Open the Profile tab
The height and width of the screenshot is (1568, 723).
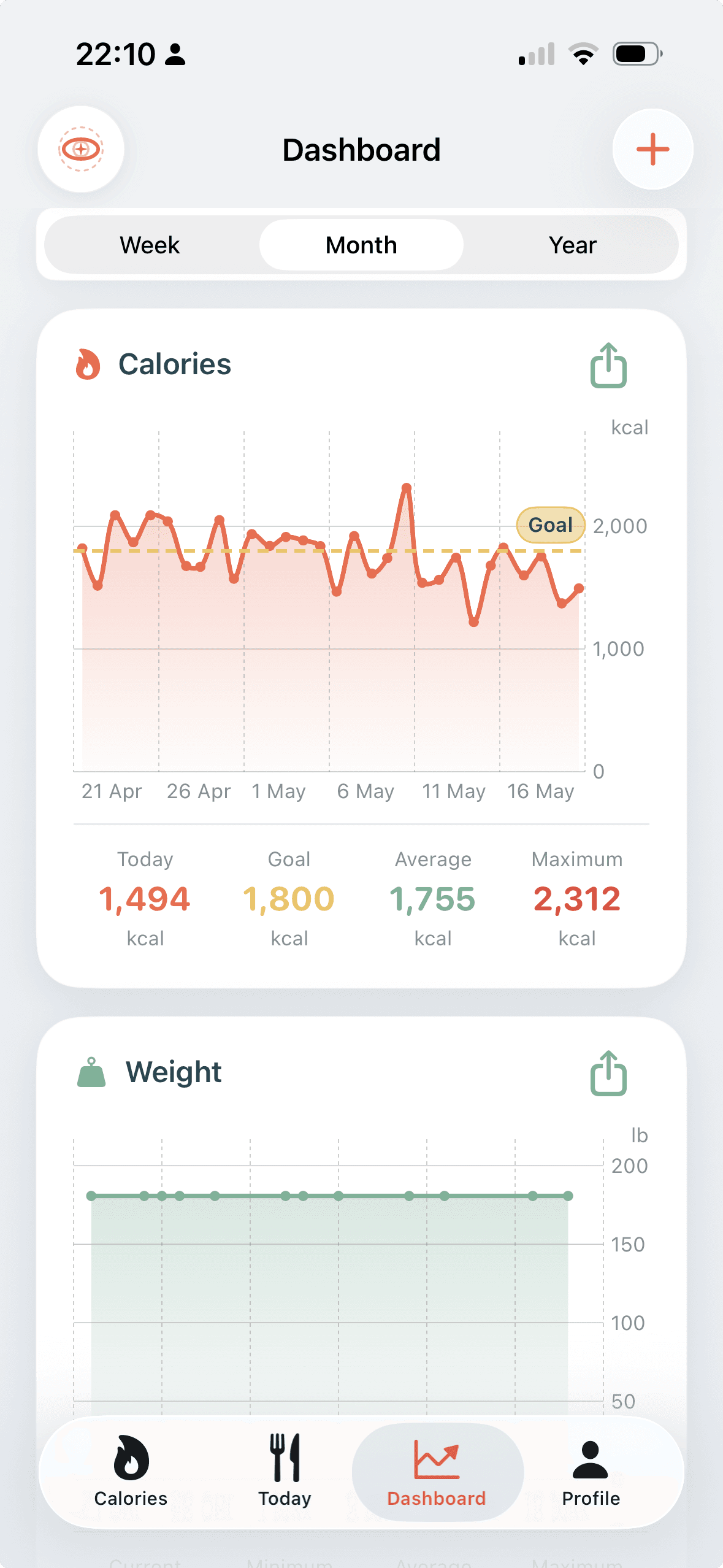pyautogui.click(x=591, y=1471)
